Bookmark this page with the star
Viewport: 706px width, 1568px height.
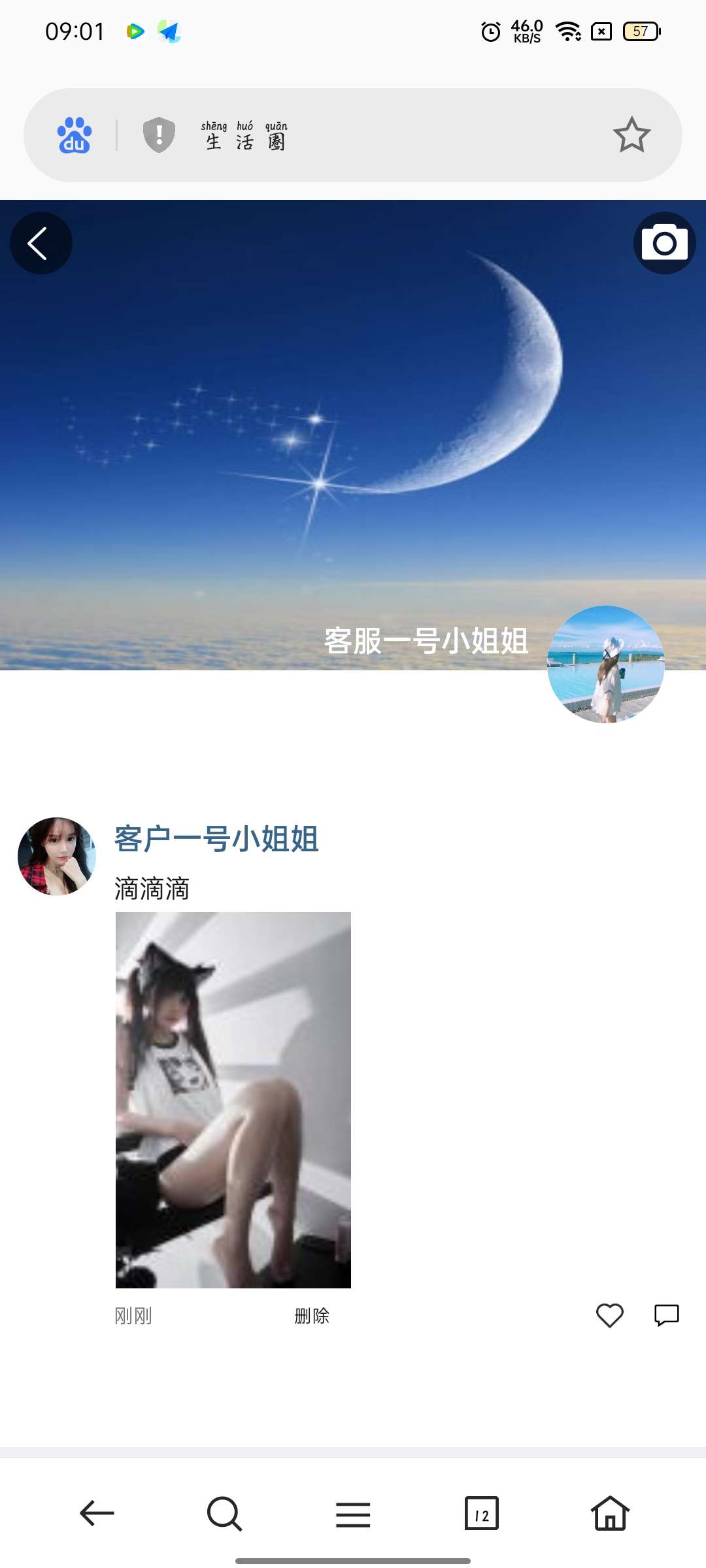tap(631, 135)
